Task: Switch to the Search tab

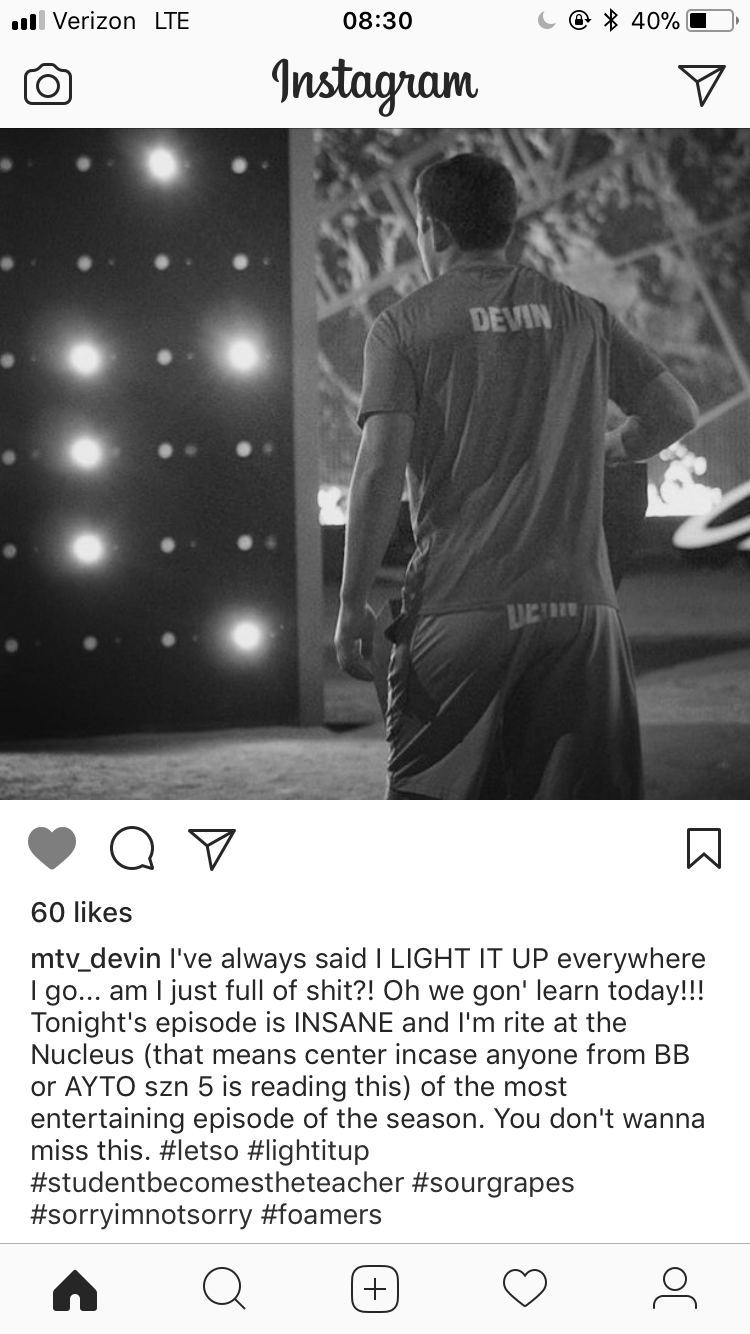Action: [x=224, y=1289]
